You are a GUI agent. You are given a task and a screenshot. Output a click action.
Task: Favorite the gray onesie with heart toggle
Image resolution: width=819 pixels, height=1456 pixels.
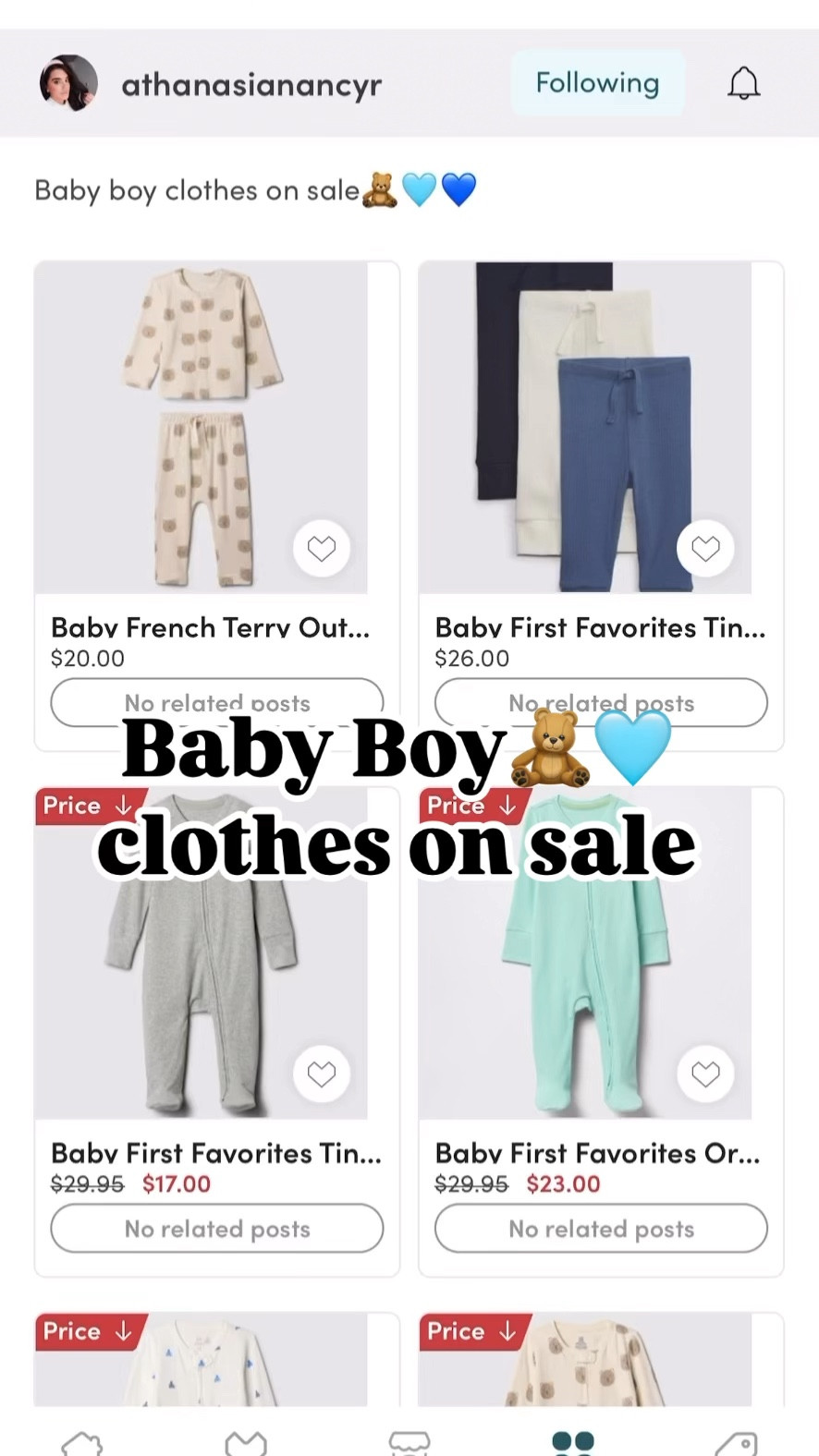click(322, 1074)
